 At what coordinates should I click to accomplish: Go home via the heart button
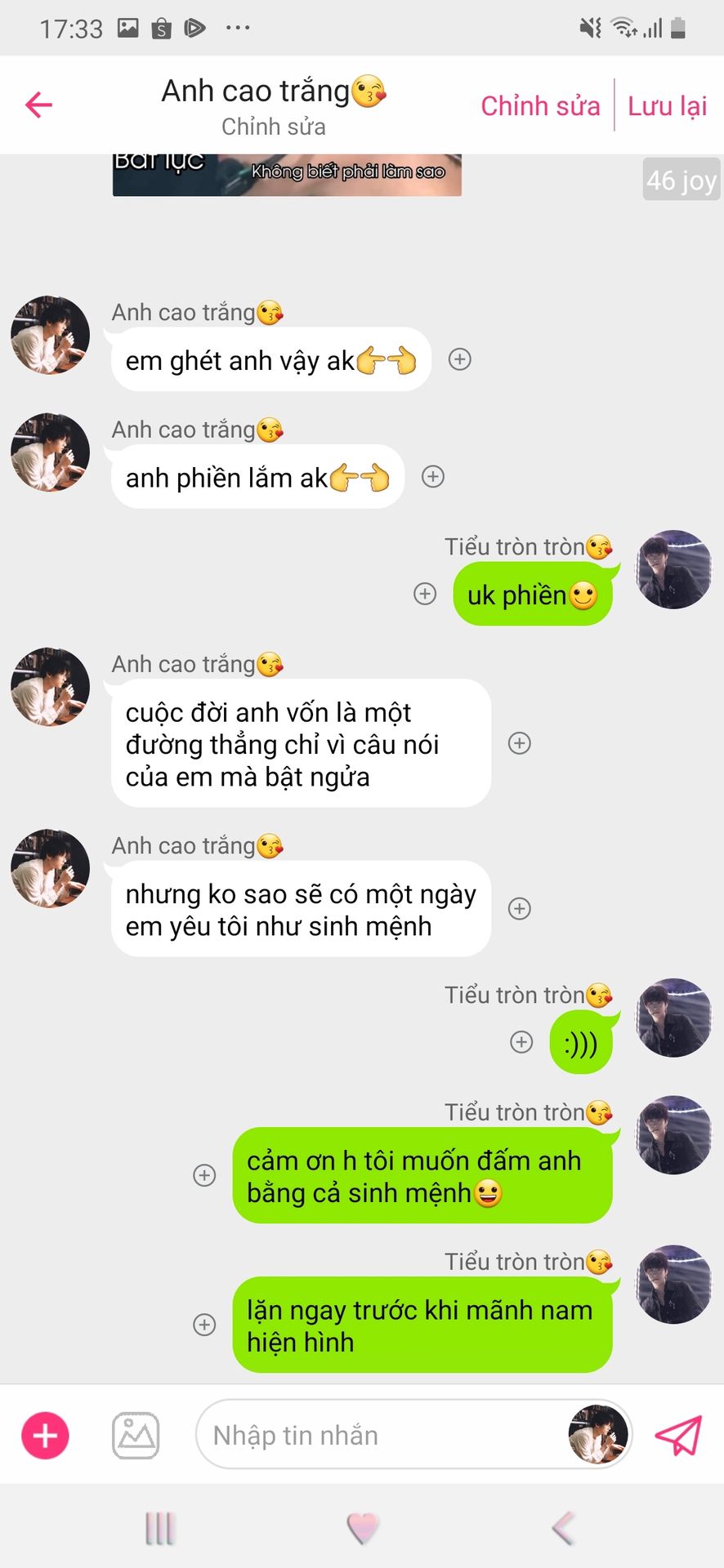coord(363,1528)
